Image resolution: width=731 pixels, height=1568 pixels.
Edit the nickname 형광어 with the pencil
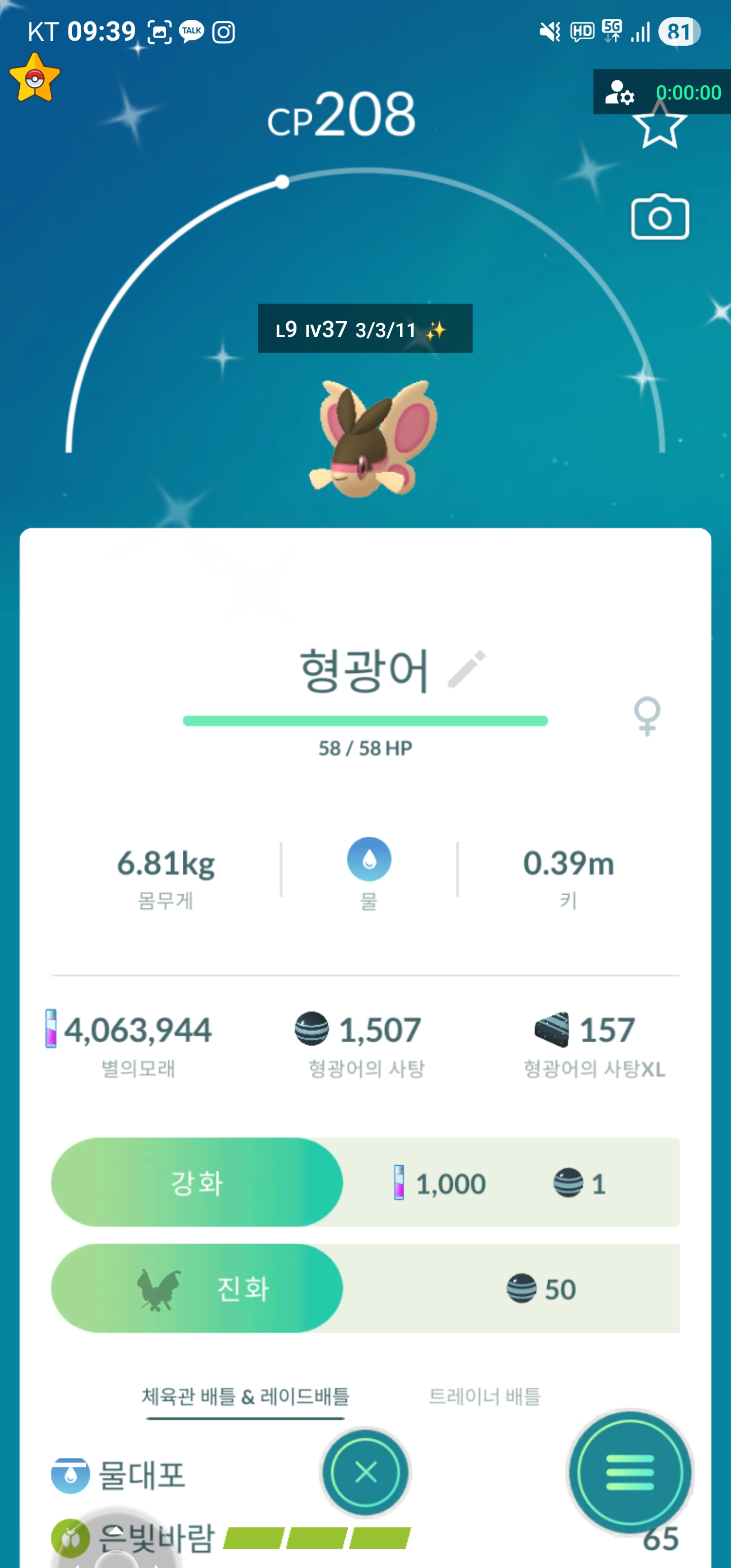pyautogui.click(x=466, y=669)
